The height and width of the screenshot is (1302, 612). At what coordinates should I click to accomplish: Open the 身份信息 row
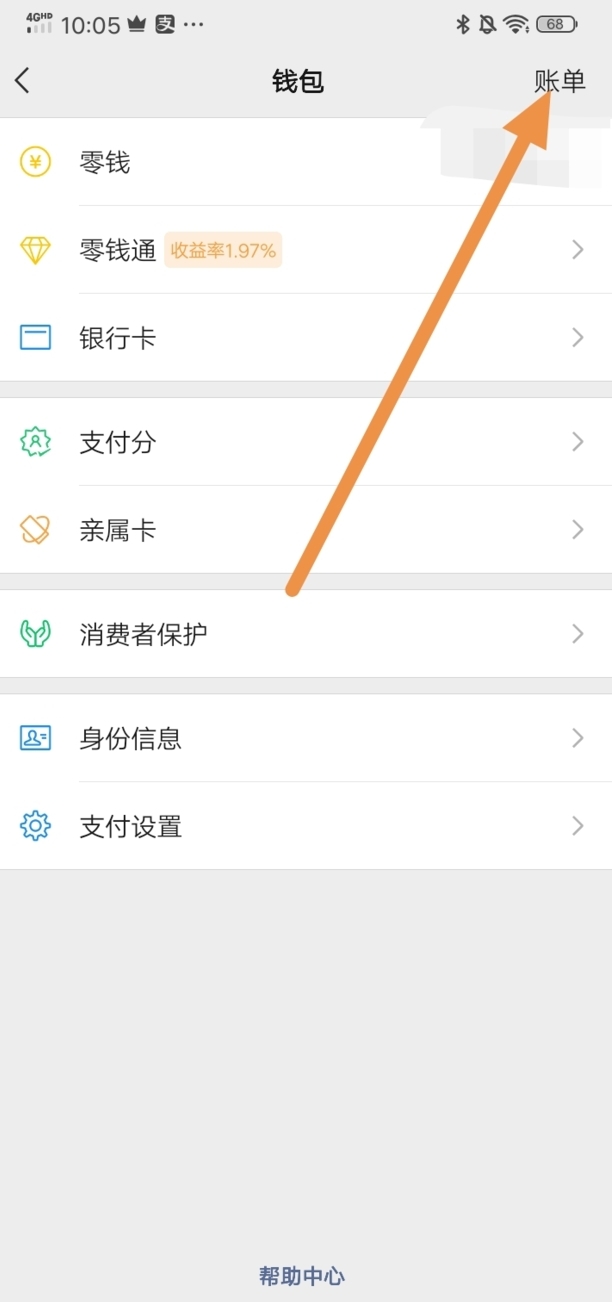(x=306, y=738)
